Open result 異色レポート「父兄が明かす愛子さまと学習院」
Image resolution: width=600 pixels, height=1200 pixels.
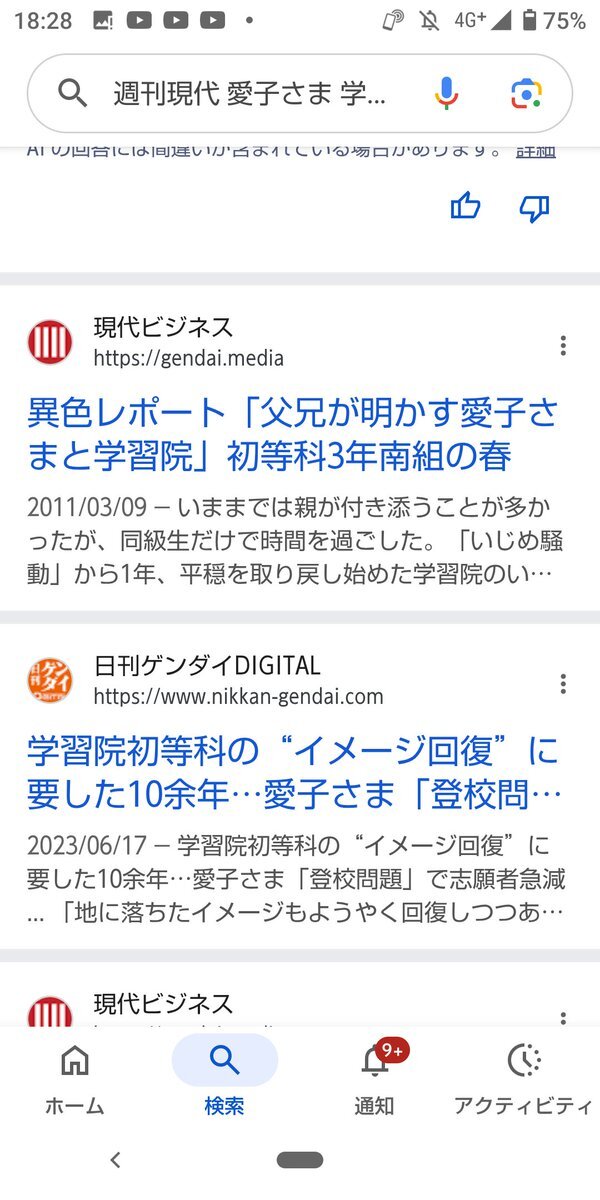coord(292,434)
